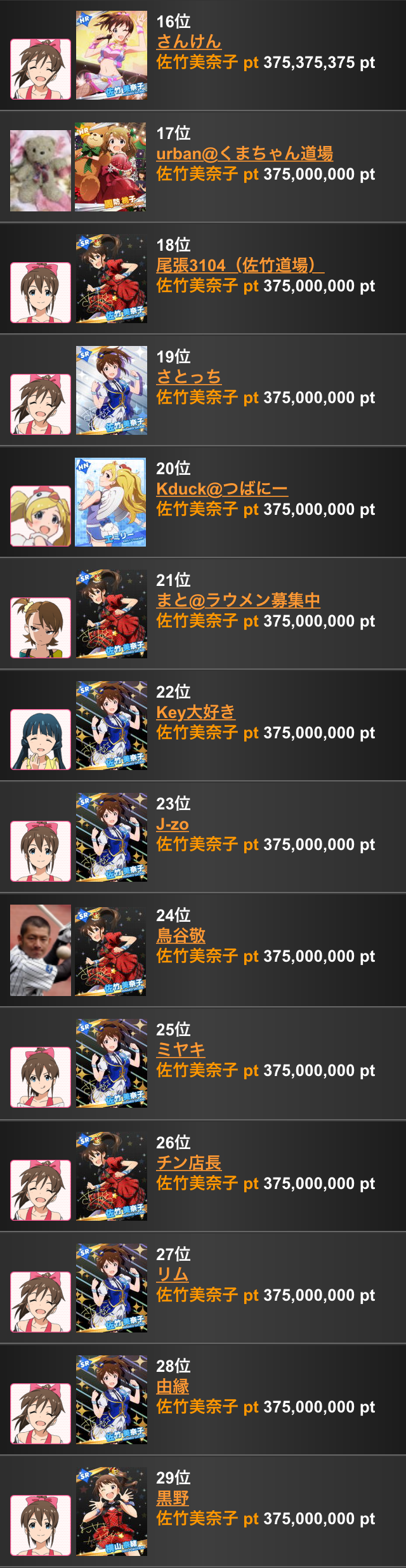This screenshot has height=1568, width=406.
Task: Tap the Kduck@つばにー link
Action: pos(222,489)
